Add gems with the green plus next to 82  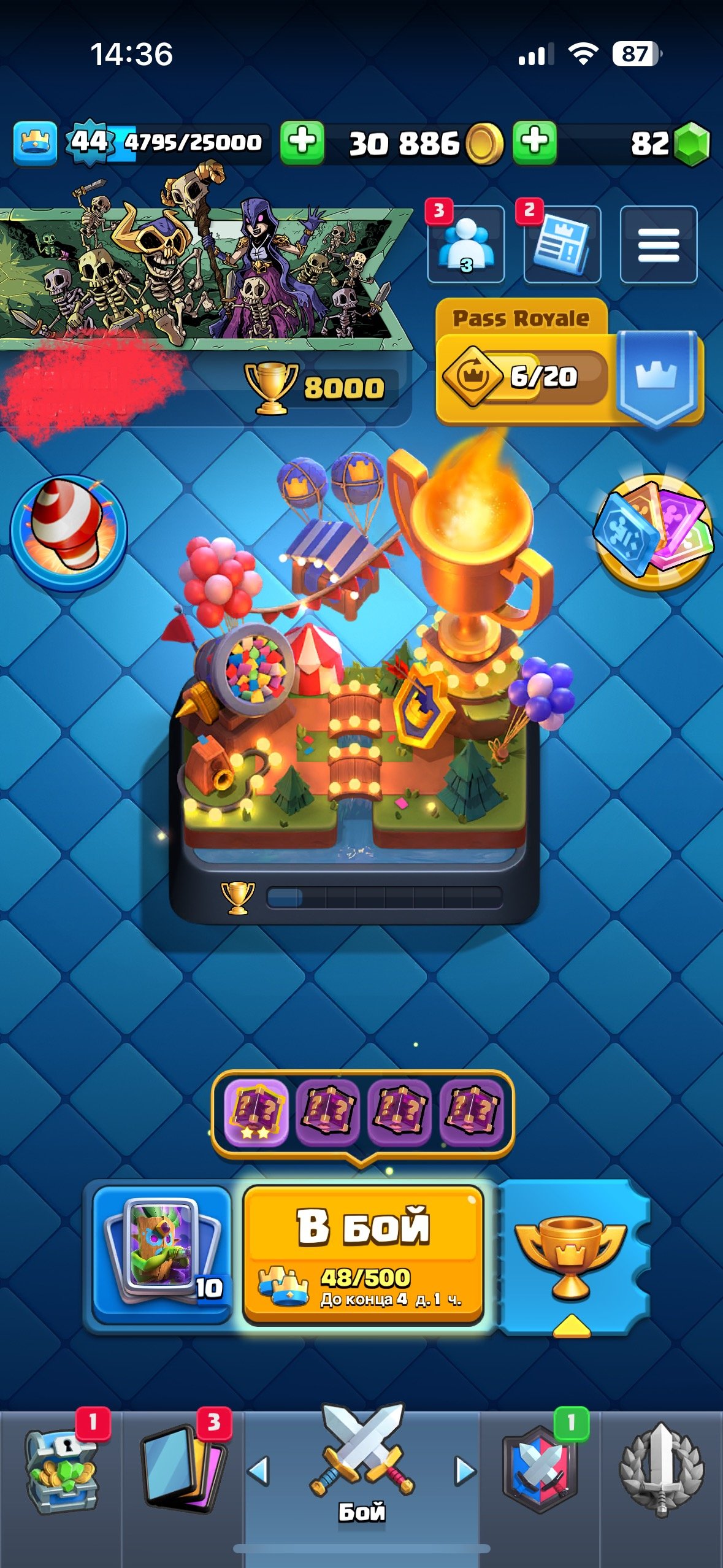click(x=535, y=142)
